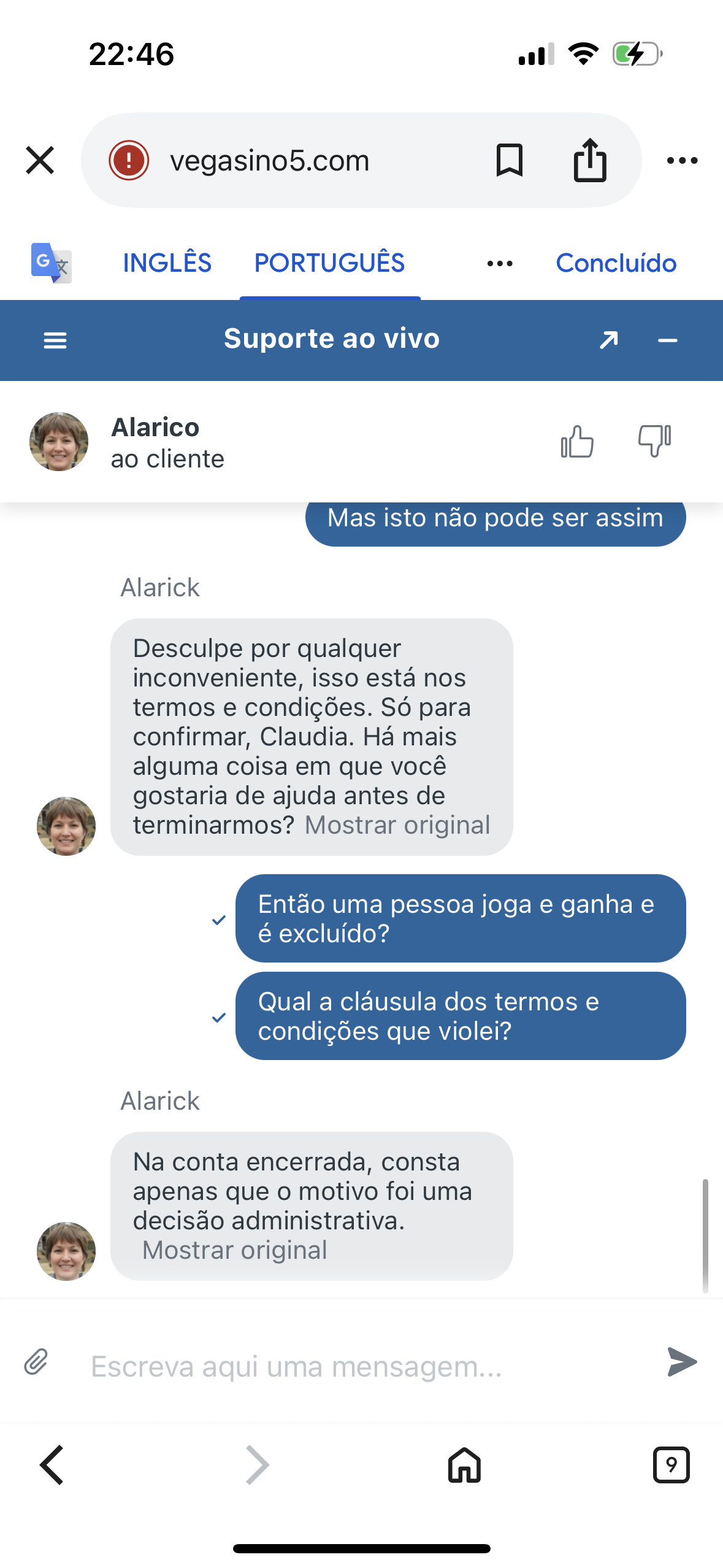Image resolution: width=723 pixels, height=1568 pixels.
Task: Tap Concluído to finish translating
Action: (x=616, y=263)
